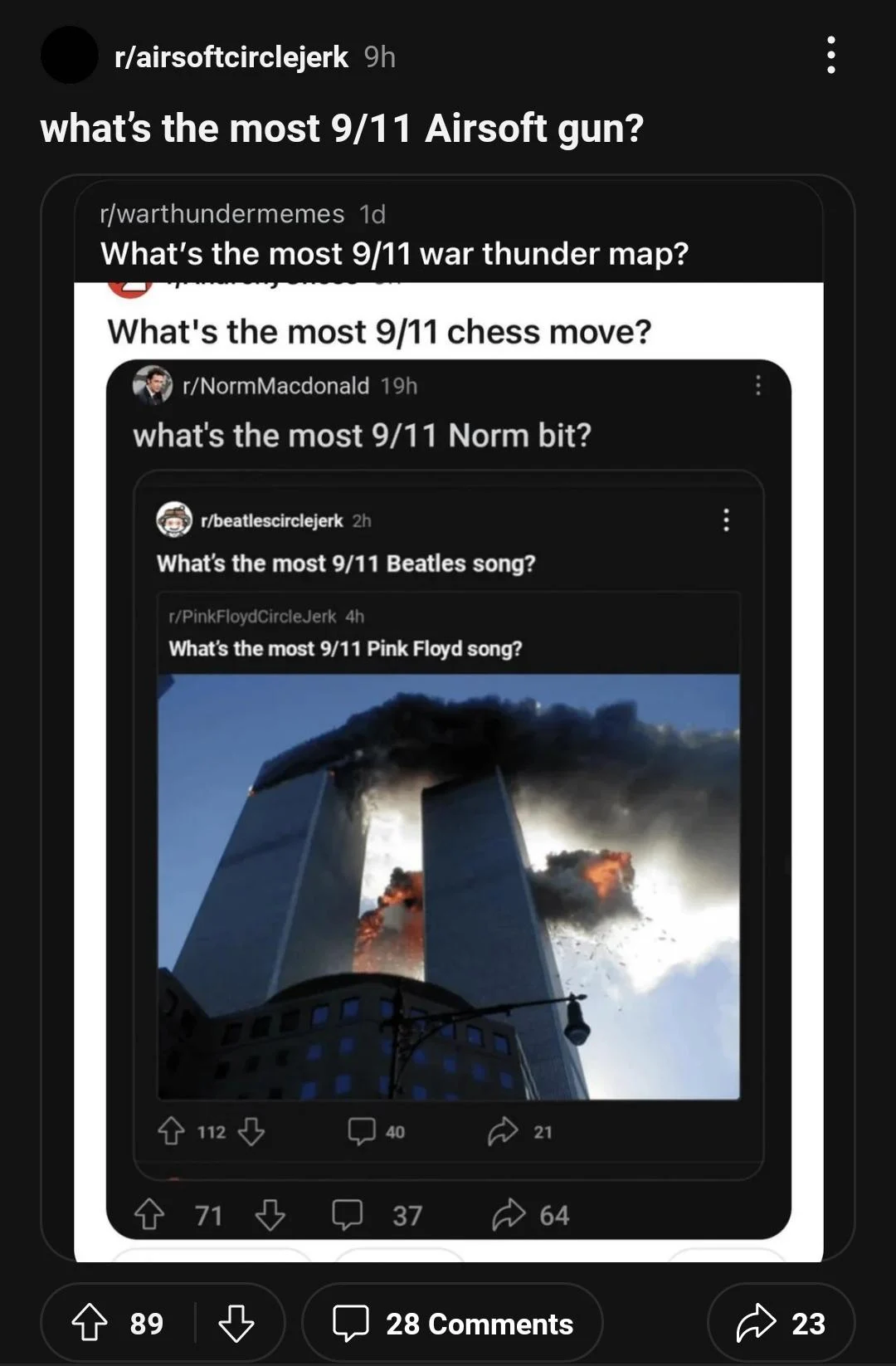Click the comment icon showing 40
Image resolution: width=896 pixels, height=1366 pixels.
[x=360, y=1130]
